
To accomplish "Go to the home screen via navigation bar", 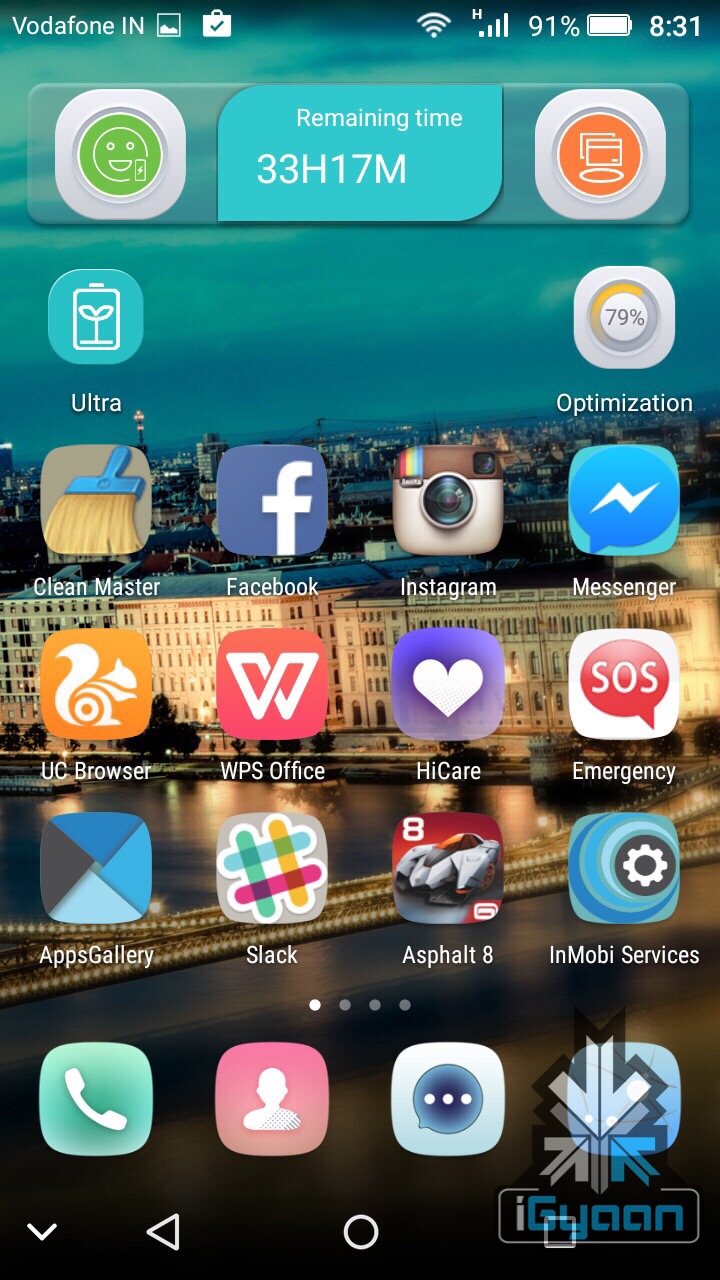I will pyautogui.click(x=360, y=1232).
